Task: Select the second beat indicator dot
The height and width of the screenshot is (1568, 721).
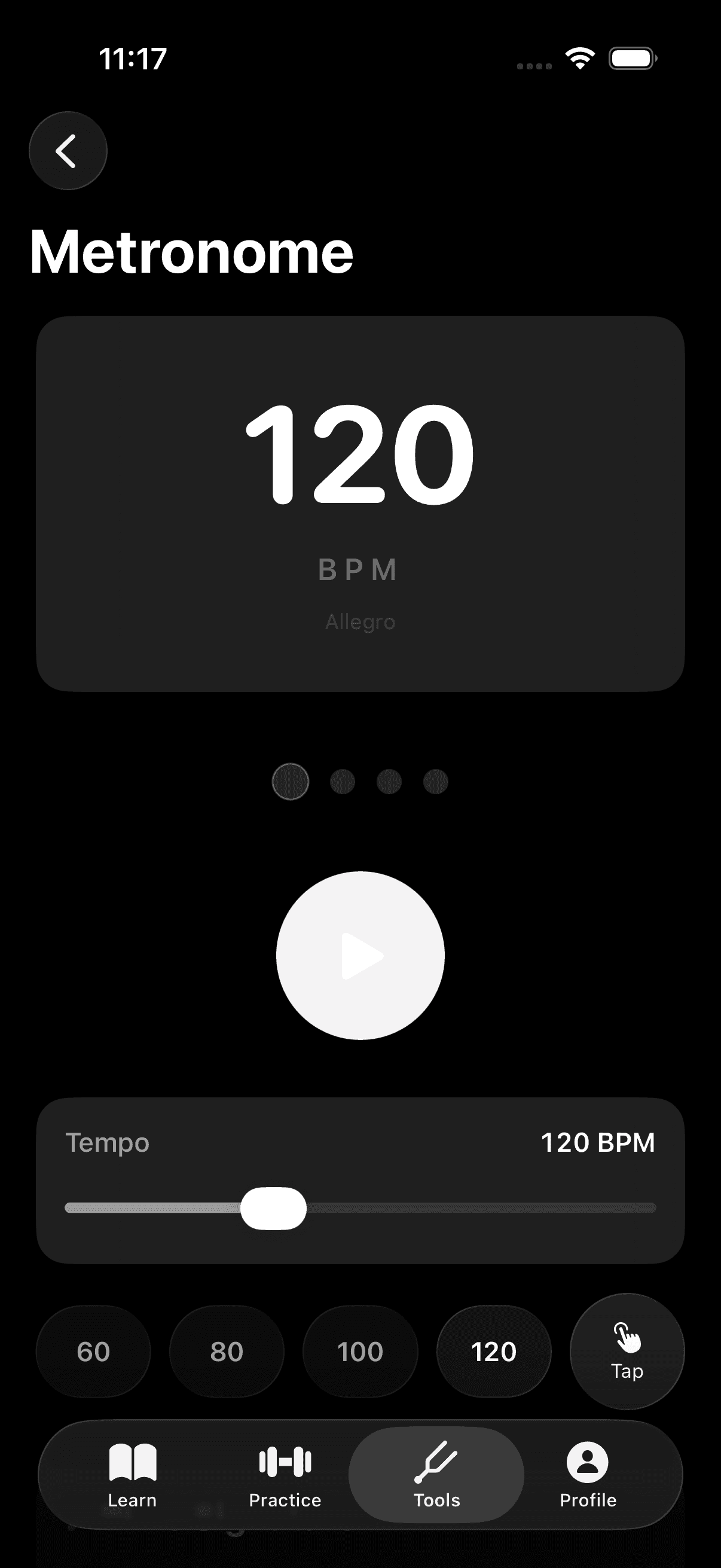Action: [342, 782]
